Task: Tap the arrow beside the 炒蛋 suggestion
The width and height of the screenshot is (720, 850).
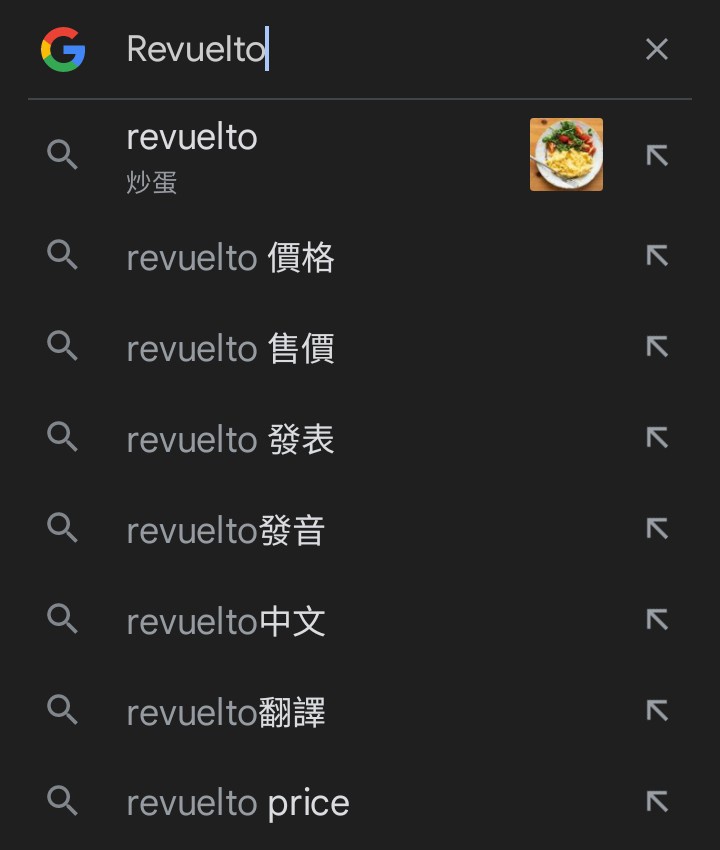Action: tap(656, 155)
